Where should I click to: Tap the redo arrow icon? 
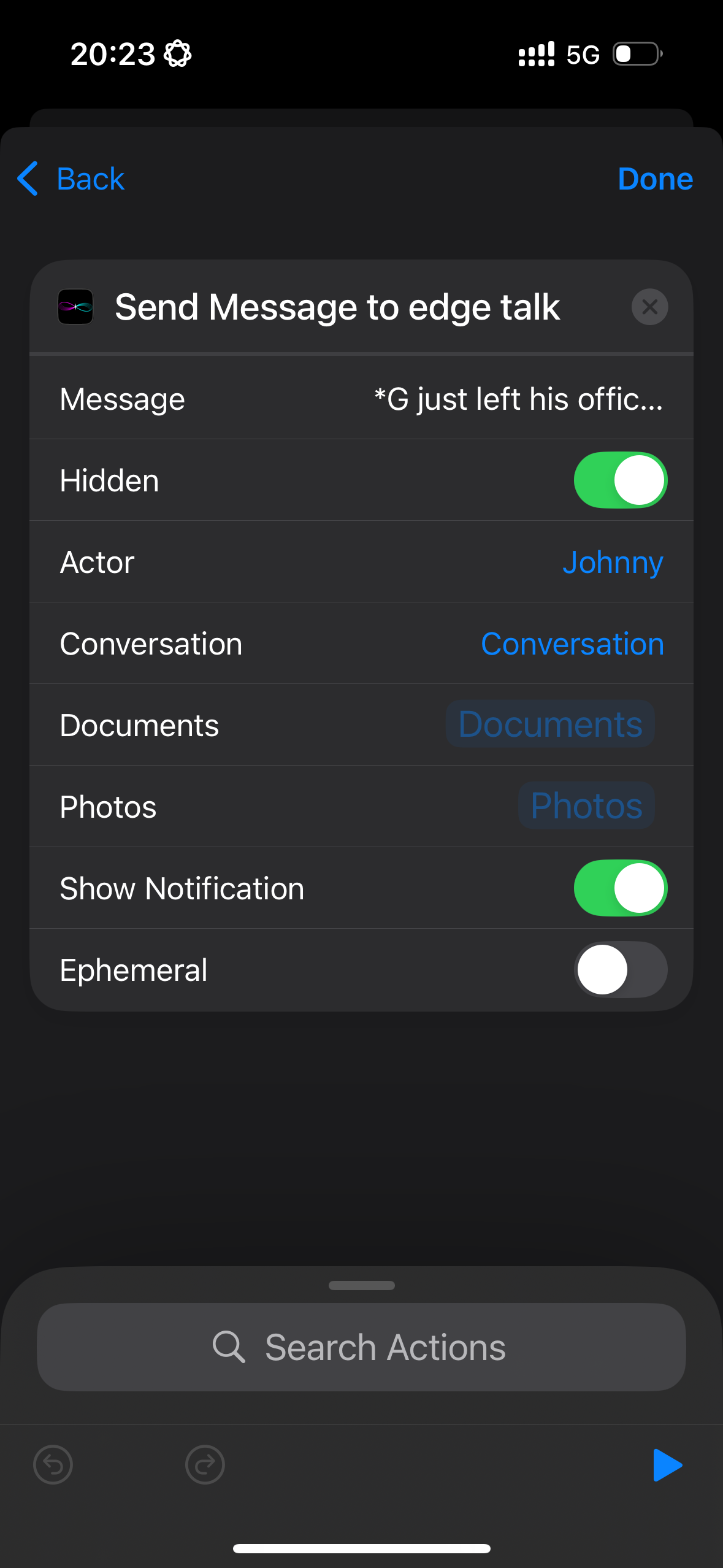205,1464
